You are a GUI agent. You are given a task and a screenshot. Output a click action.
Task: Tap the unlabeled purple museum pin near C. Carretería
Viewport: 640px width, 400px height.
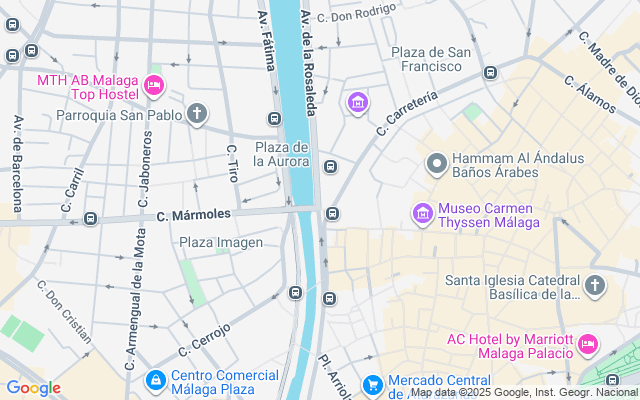click(358, 102)
